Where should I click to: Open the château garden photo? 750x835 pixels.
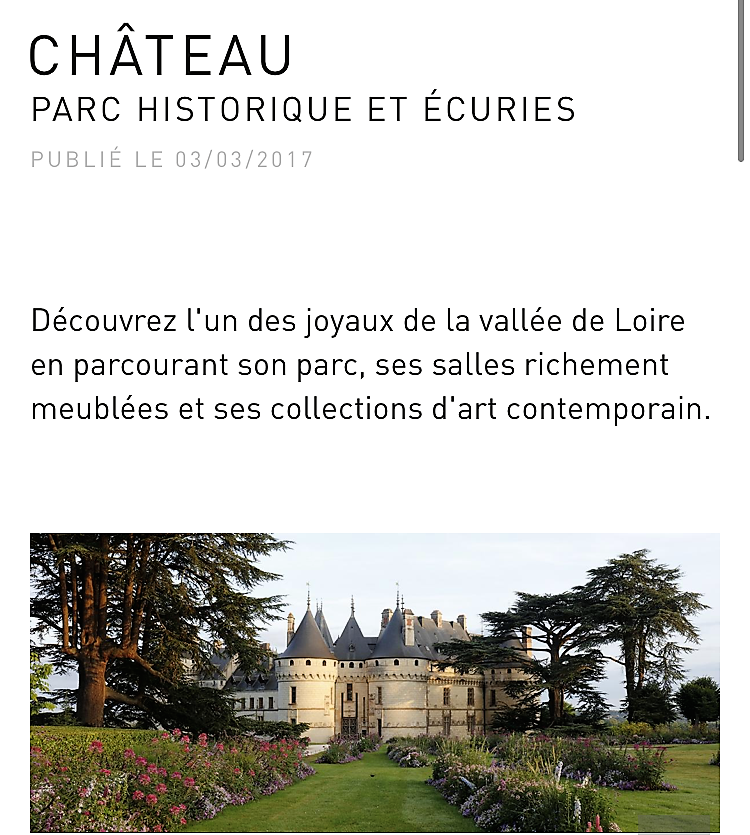click(x=375, y=682)
